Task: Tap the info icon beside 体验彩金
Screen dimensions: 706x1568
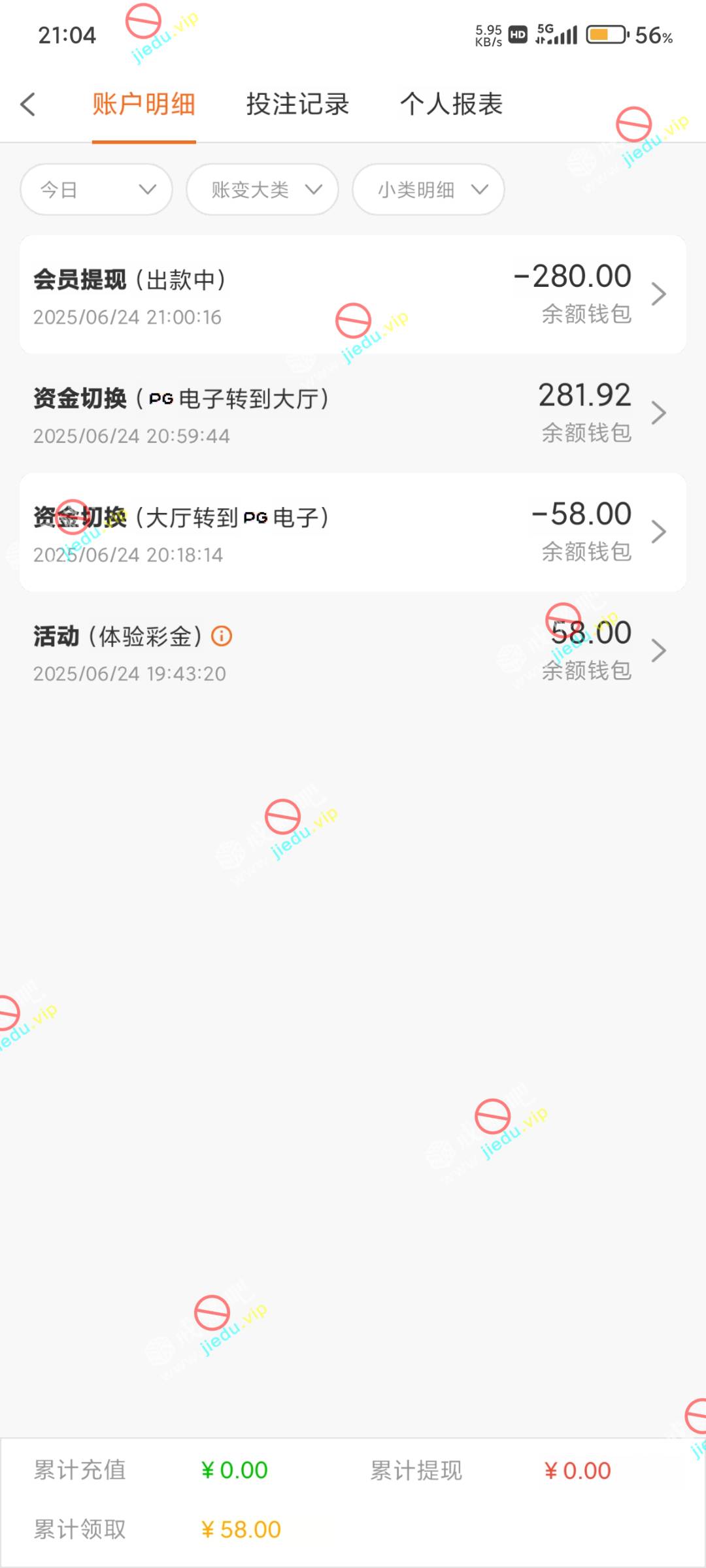Action: [222, 636]
